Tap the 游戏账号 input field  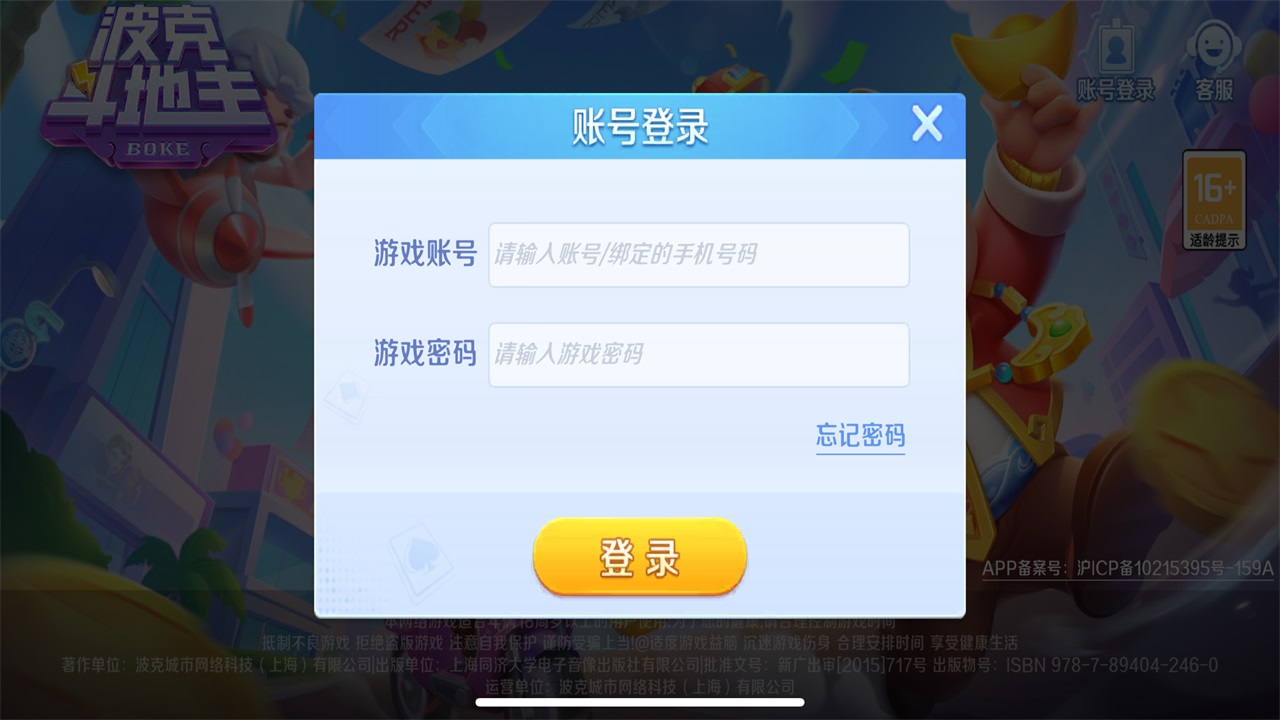point(698,255)
